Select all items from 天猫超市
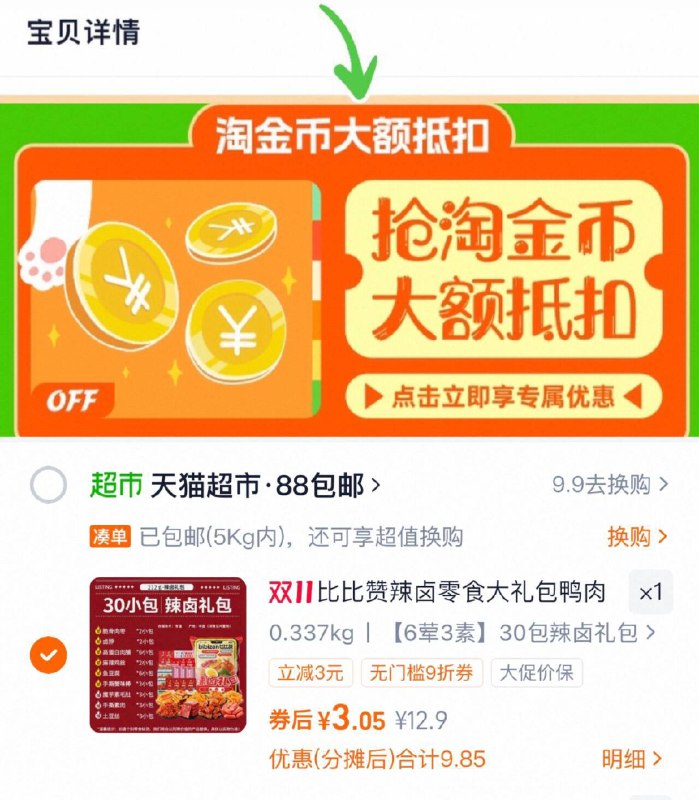Viewport: 699px width, 800px height. [x=48, y=486]
